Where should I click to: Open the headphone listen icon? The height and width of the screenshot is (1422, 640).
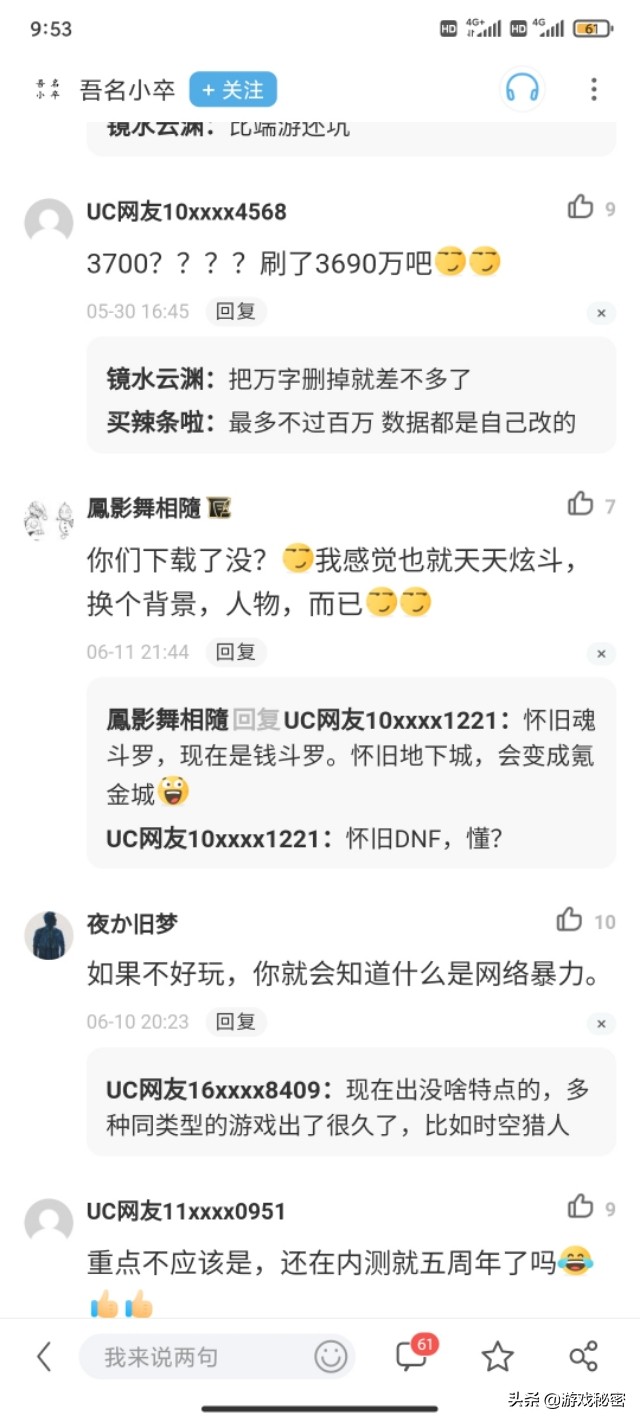(x=521, y=90)
